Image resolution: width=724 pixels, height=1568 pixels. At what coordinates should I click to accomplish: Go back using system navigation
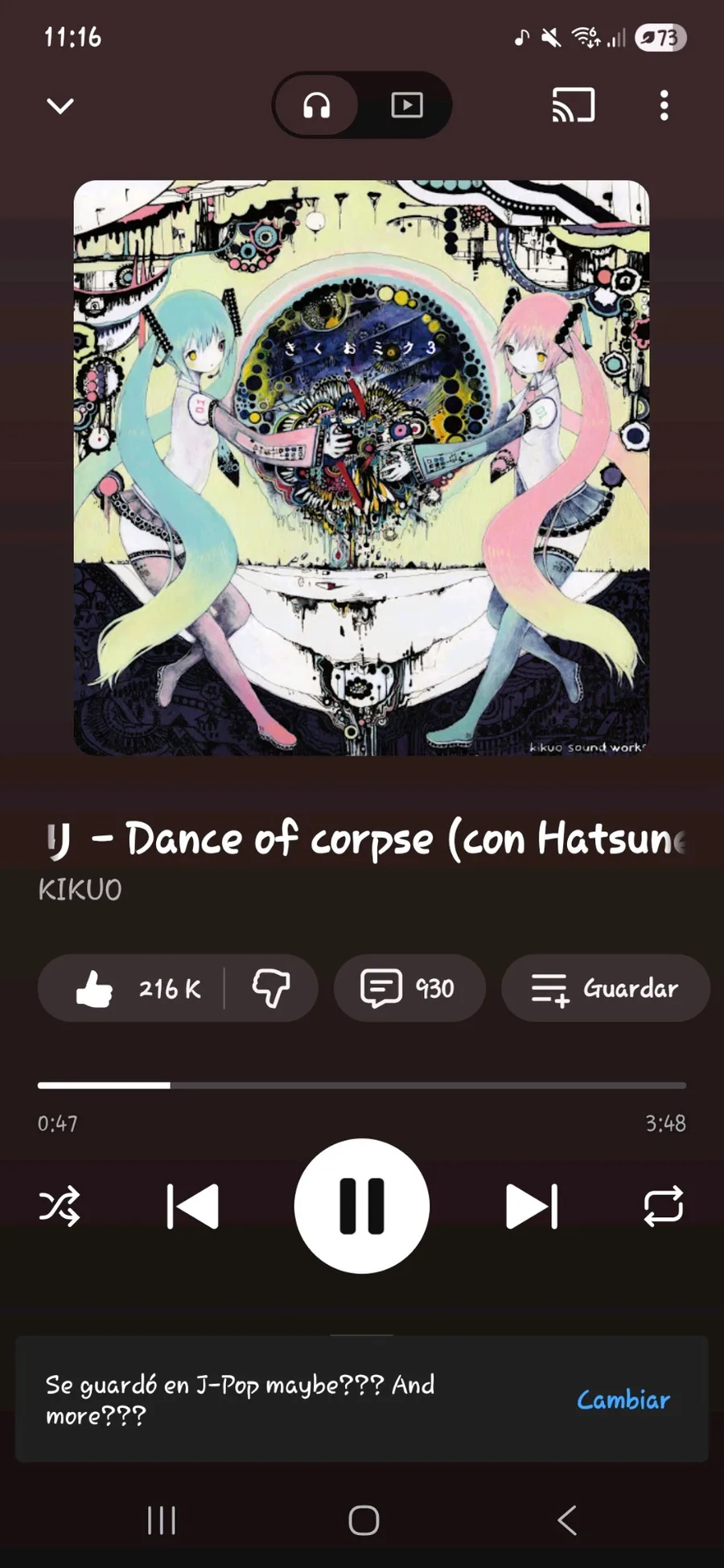point(567,1521)
